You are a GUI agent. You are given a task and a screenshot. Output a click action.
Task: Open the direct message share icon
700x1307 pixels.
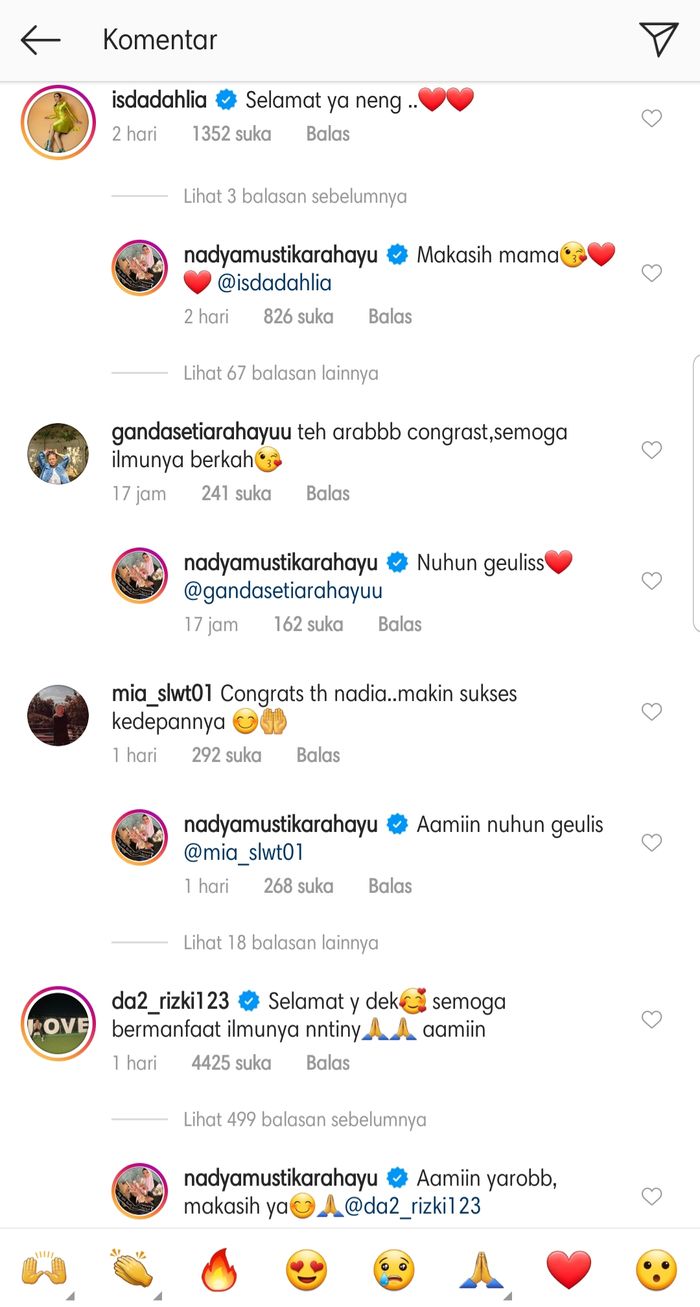(x=658, y=40)
